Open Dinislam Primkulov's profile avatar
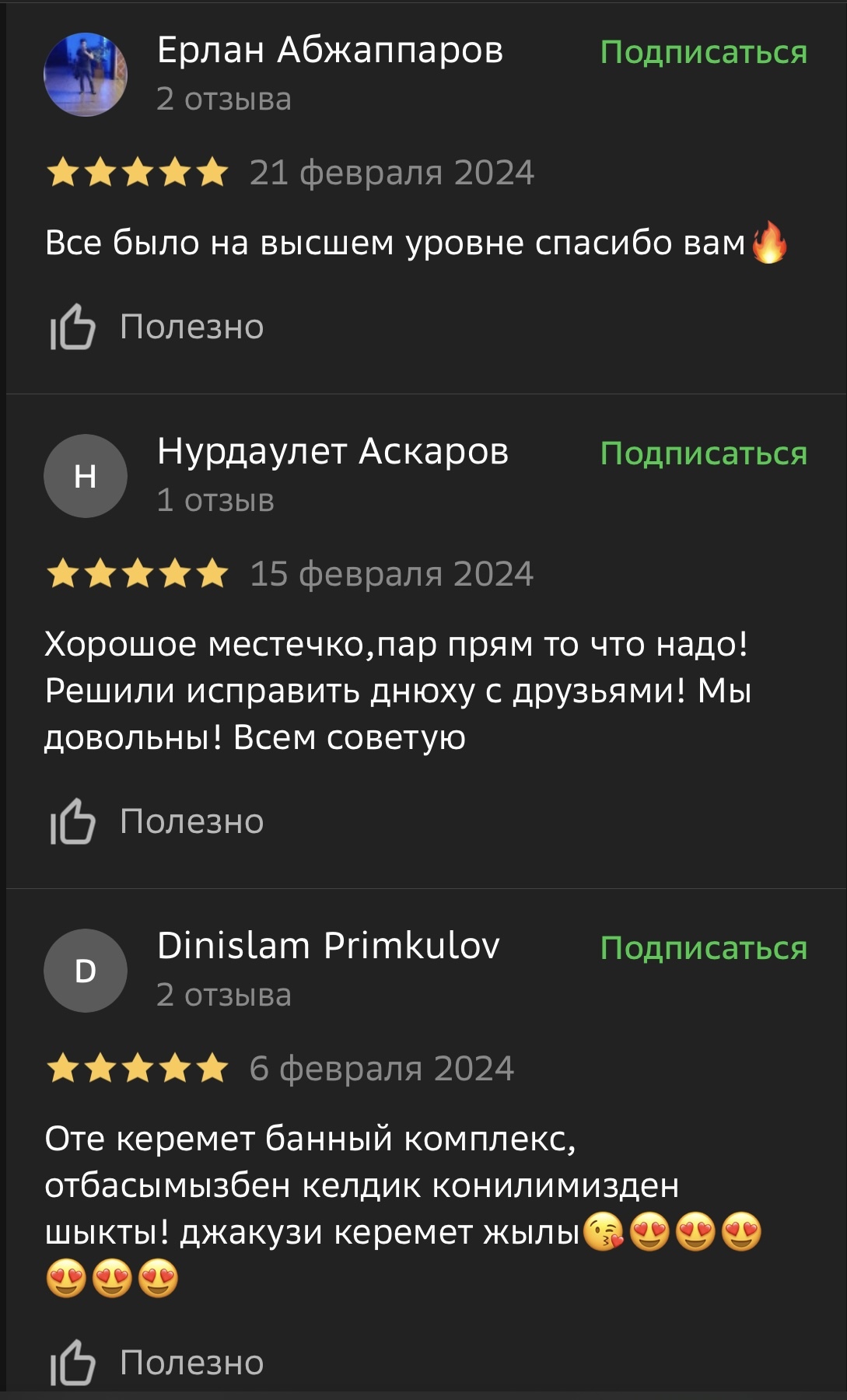The height and width of the screenshot is (1400, 847). 86,971
